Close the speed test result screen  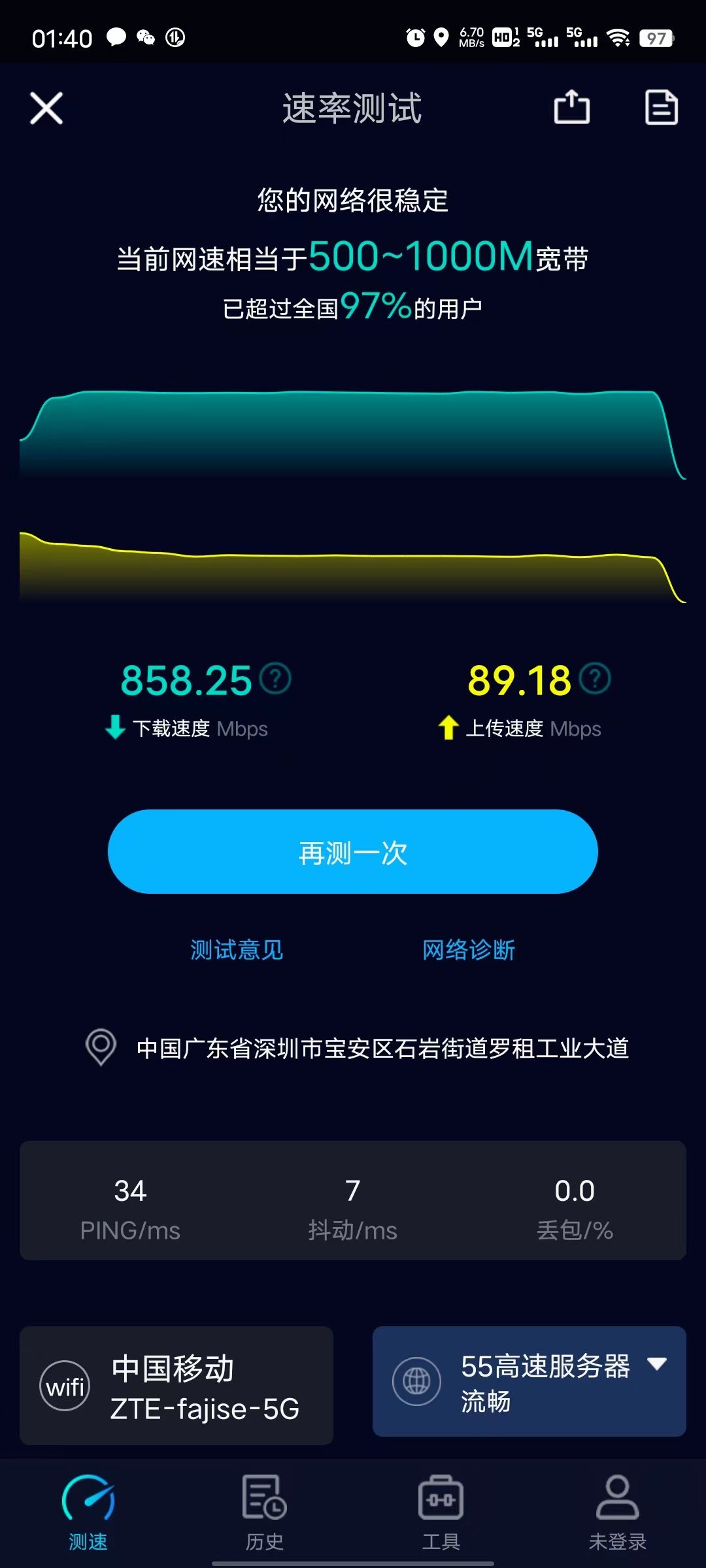click(46, 108)
